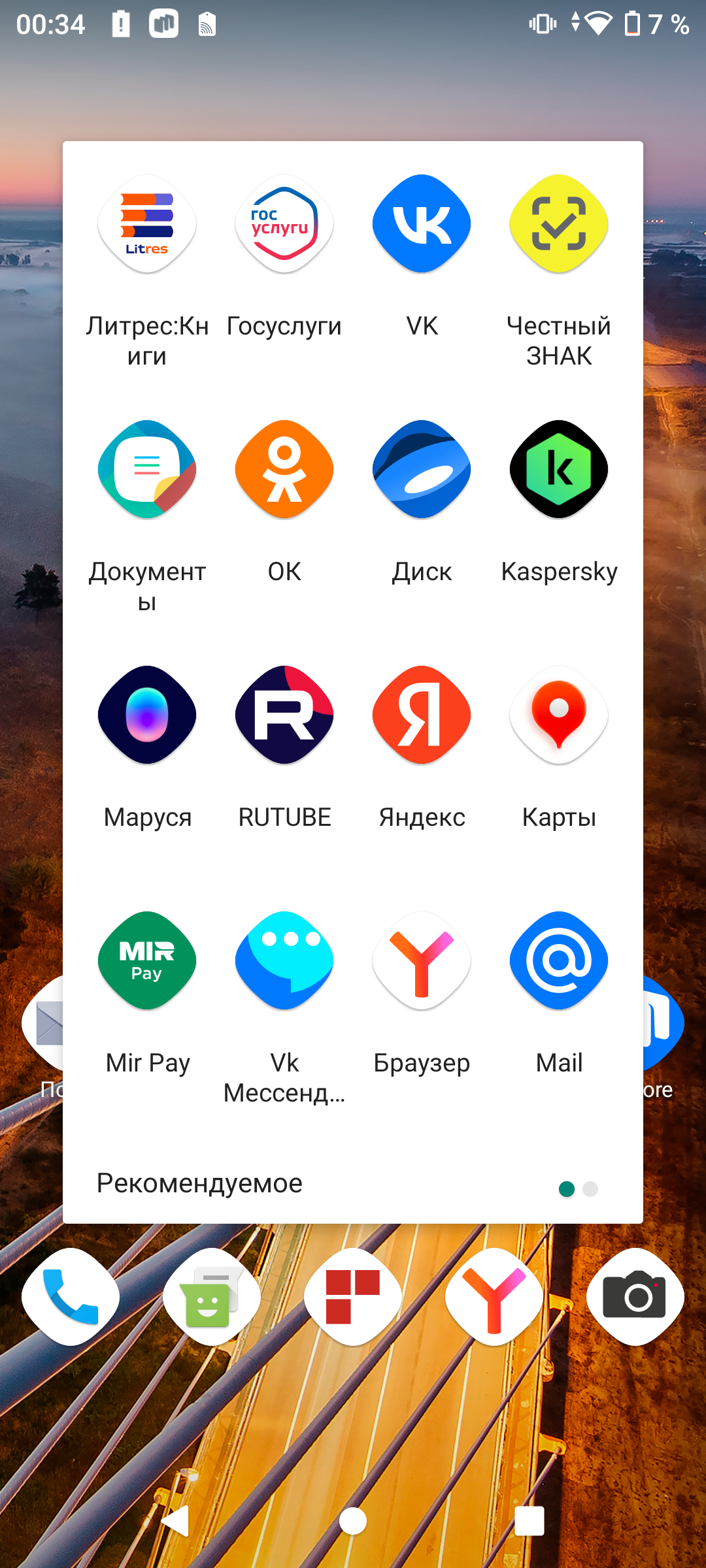This screenshot has width=706, height=1568.
Task: Open the phone dialer from dock
Action: [x=71, y=1297]
